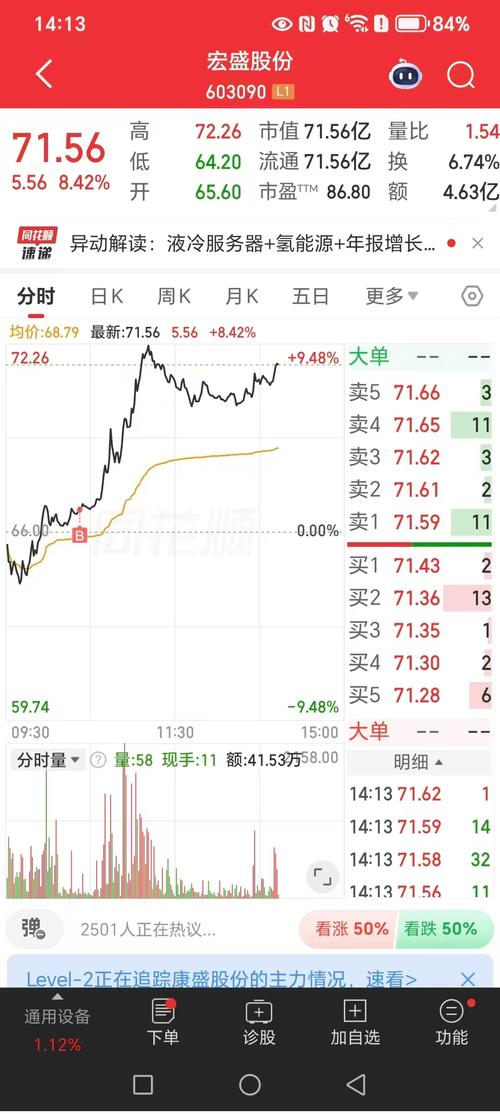Open the 诊股 stock diagnosis

(259, 1022)
